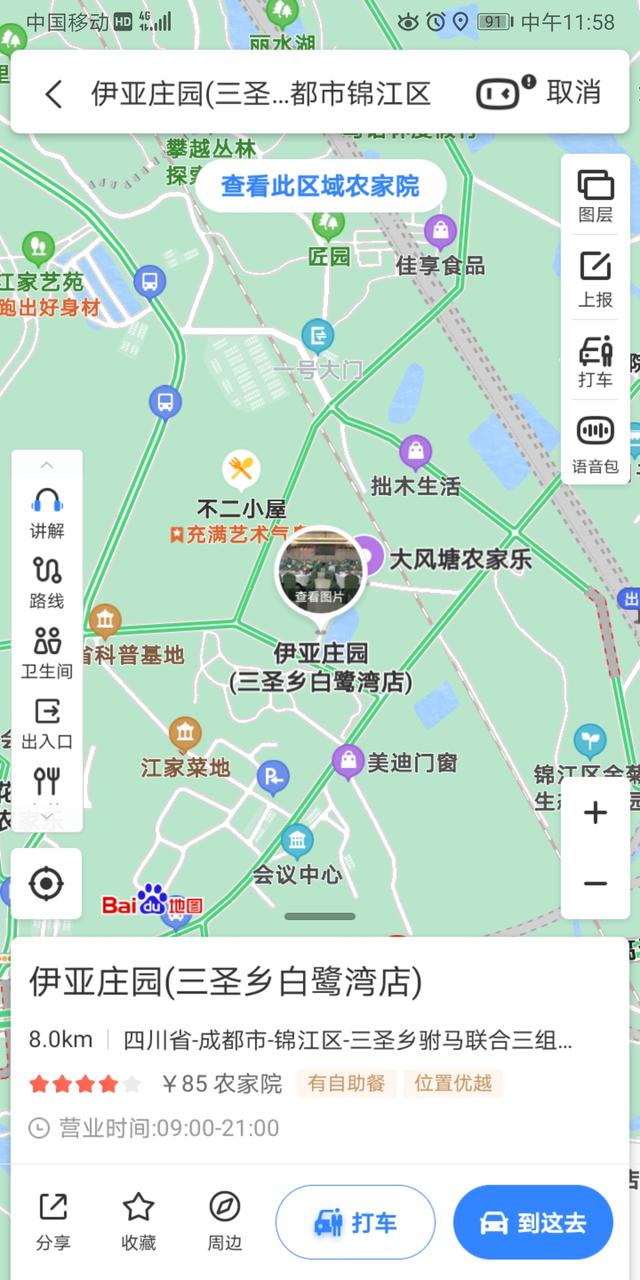The height and width of the screenshot is (1280, 640).
Task: Recenter the map on my location
Action: coord(46,884)
